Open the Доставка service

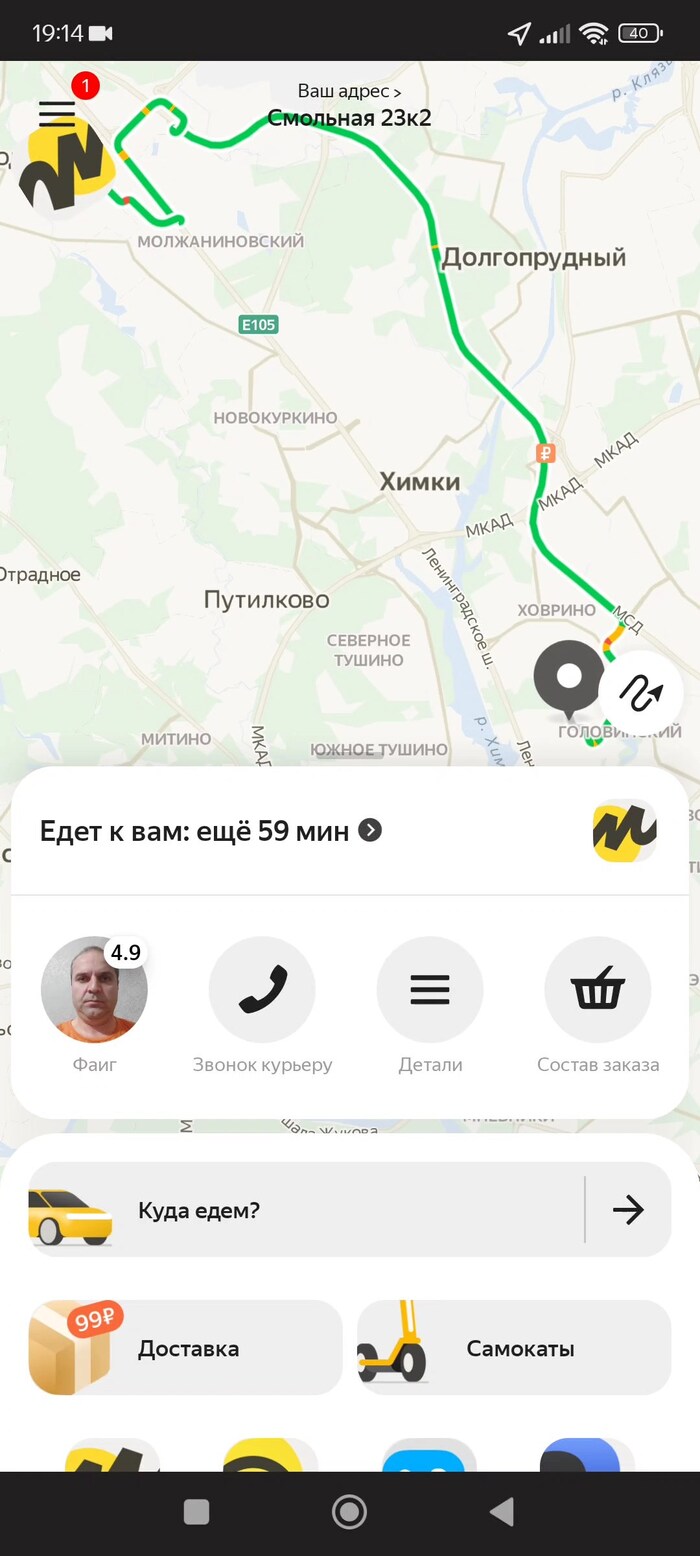pyautogui.click(x=185, y=1348)
